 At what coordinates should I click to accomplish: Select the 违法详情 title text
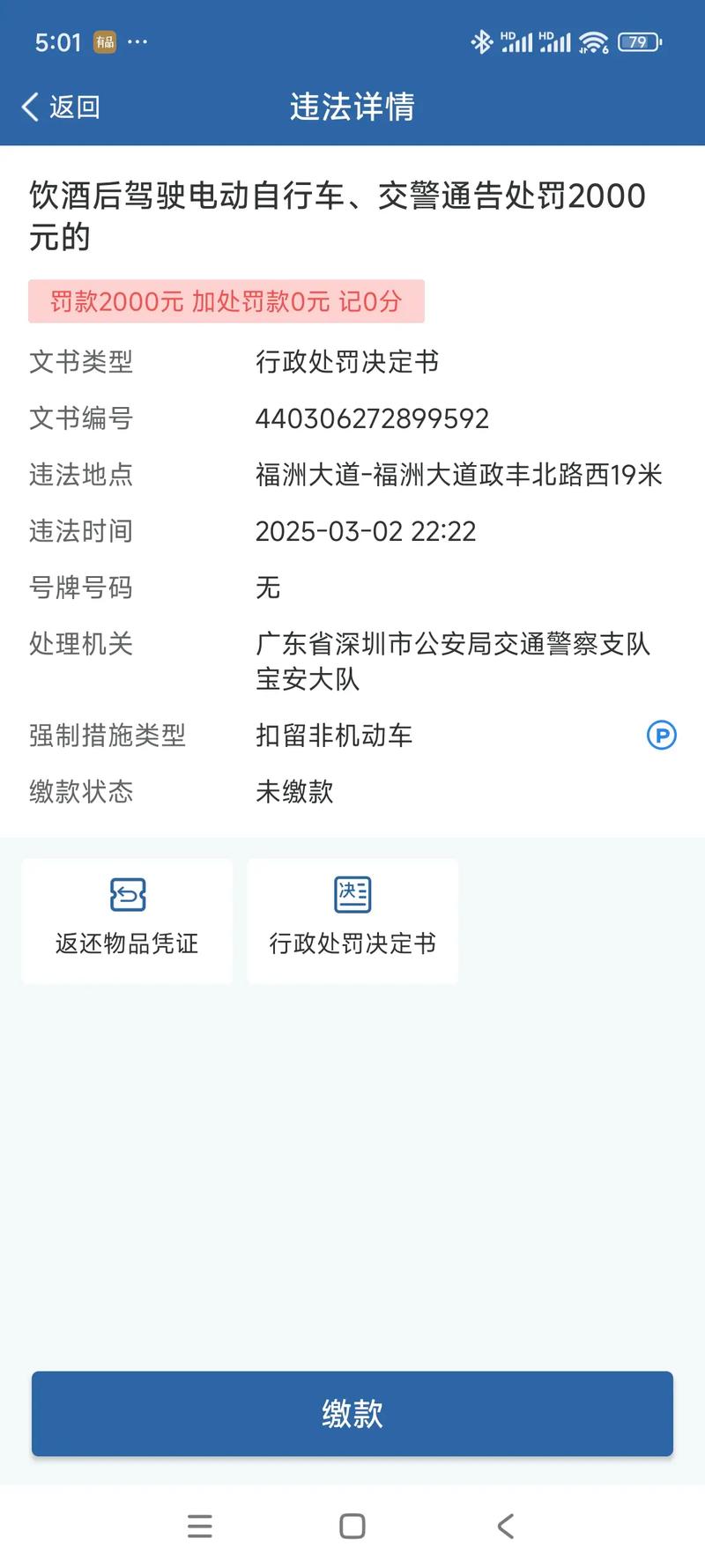tap(352, 107)
